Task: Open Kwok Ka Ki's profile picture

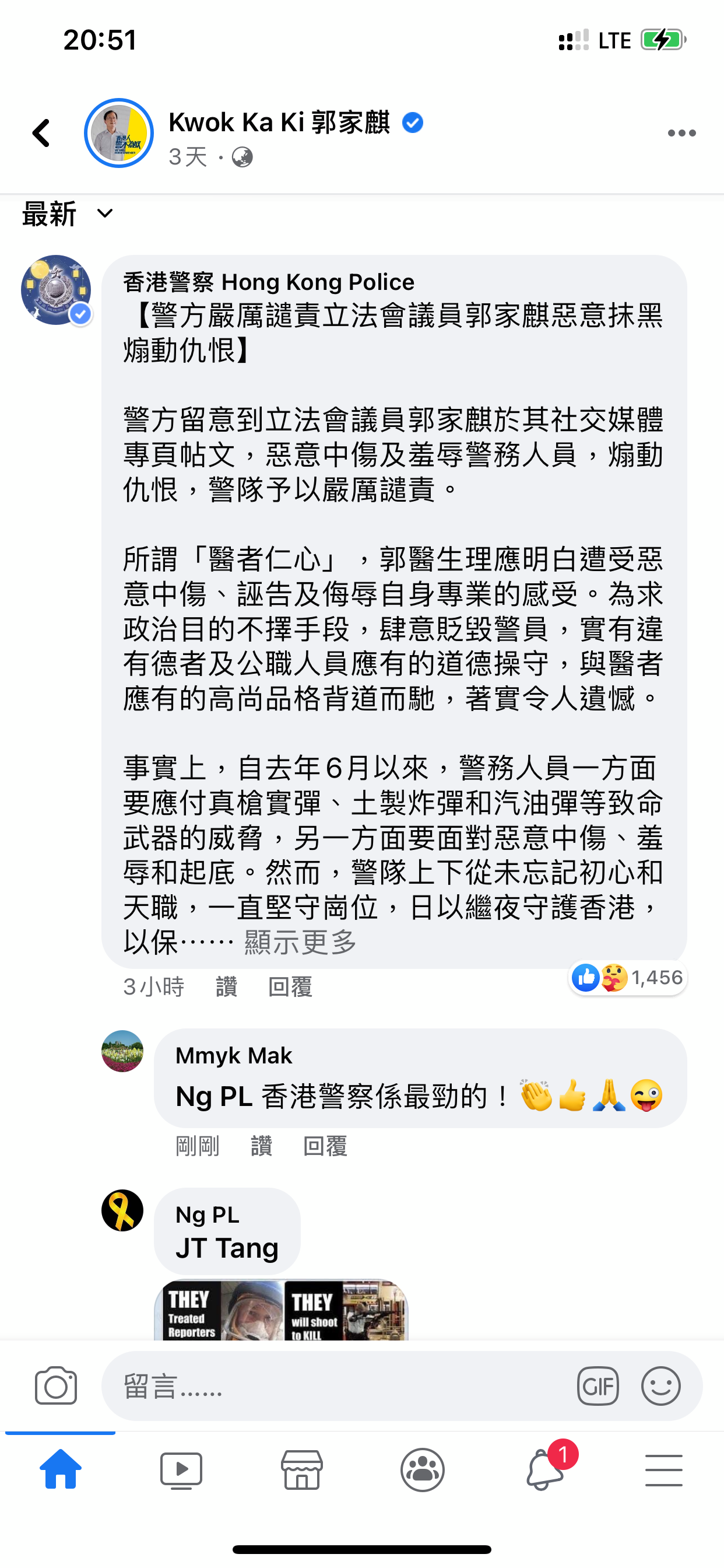Action: click(119, 132)
